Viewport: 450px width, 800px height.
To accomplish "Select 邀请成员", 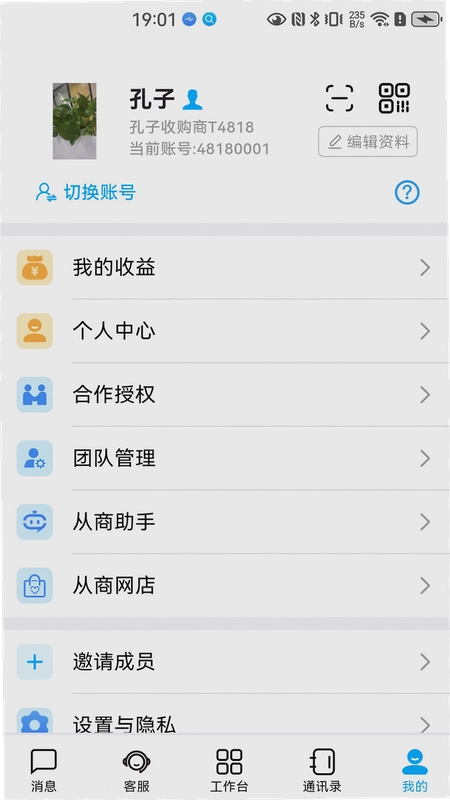I will click(x=225, y=662).
